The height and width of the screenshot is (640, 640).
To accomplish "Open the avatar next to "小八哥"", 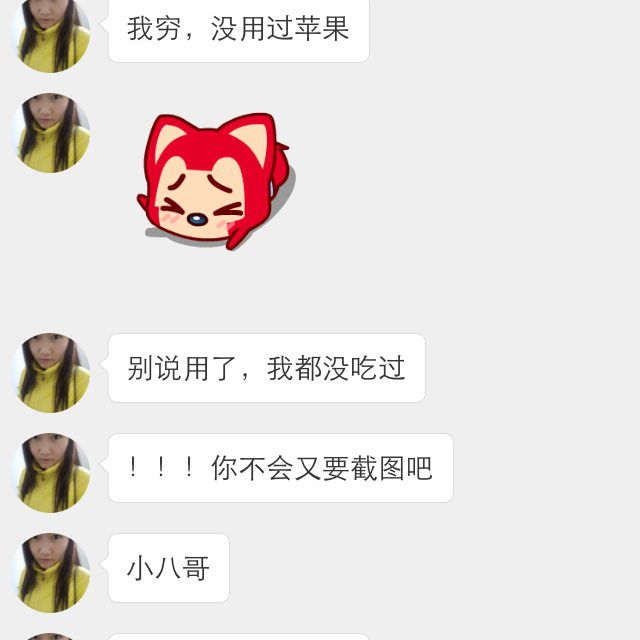I will [50, 573].
